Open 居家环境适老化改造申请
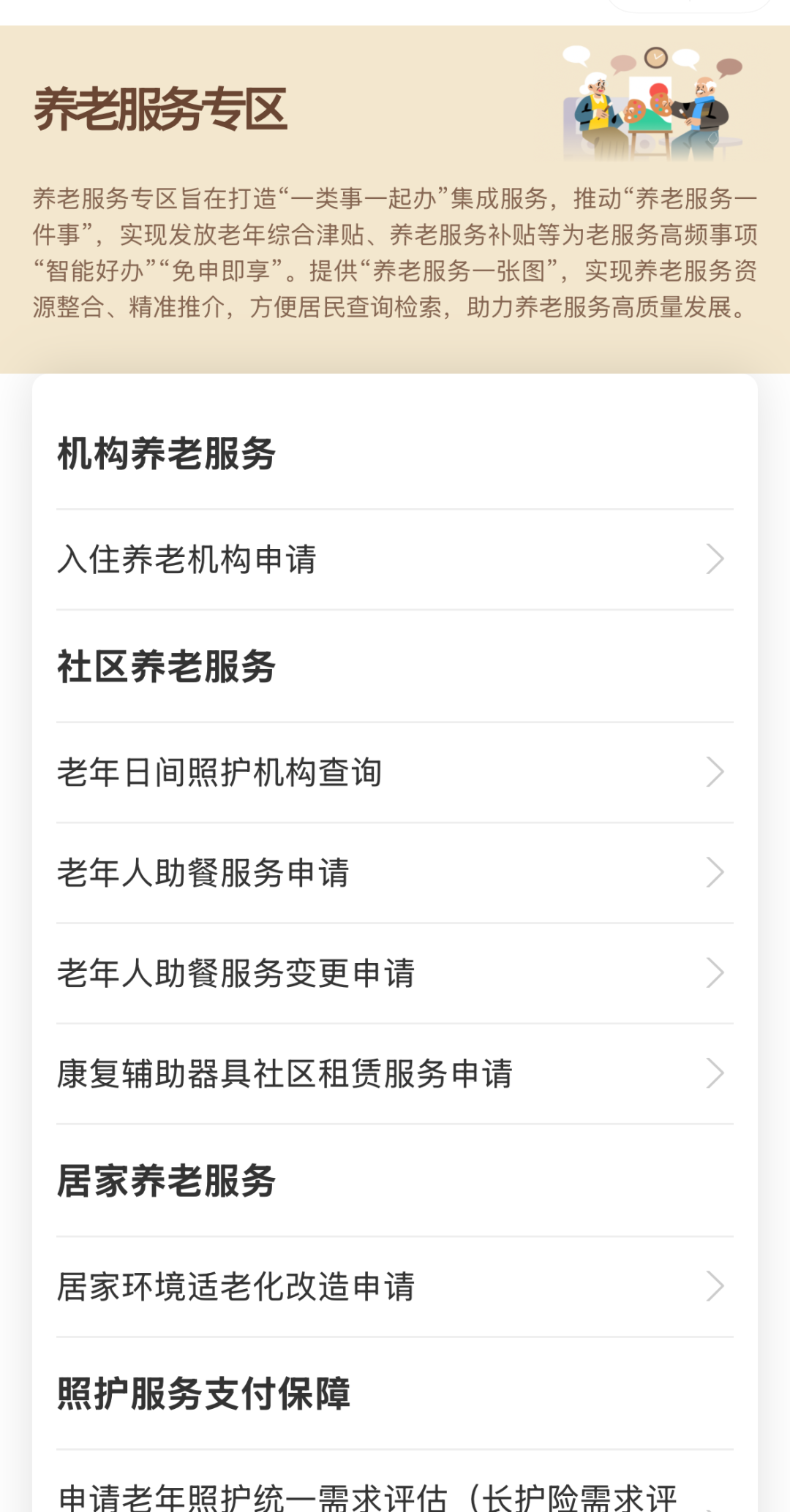790x1512 pixels. tap(394, 1287)
